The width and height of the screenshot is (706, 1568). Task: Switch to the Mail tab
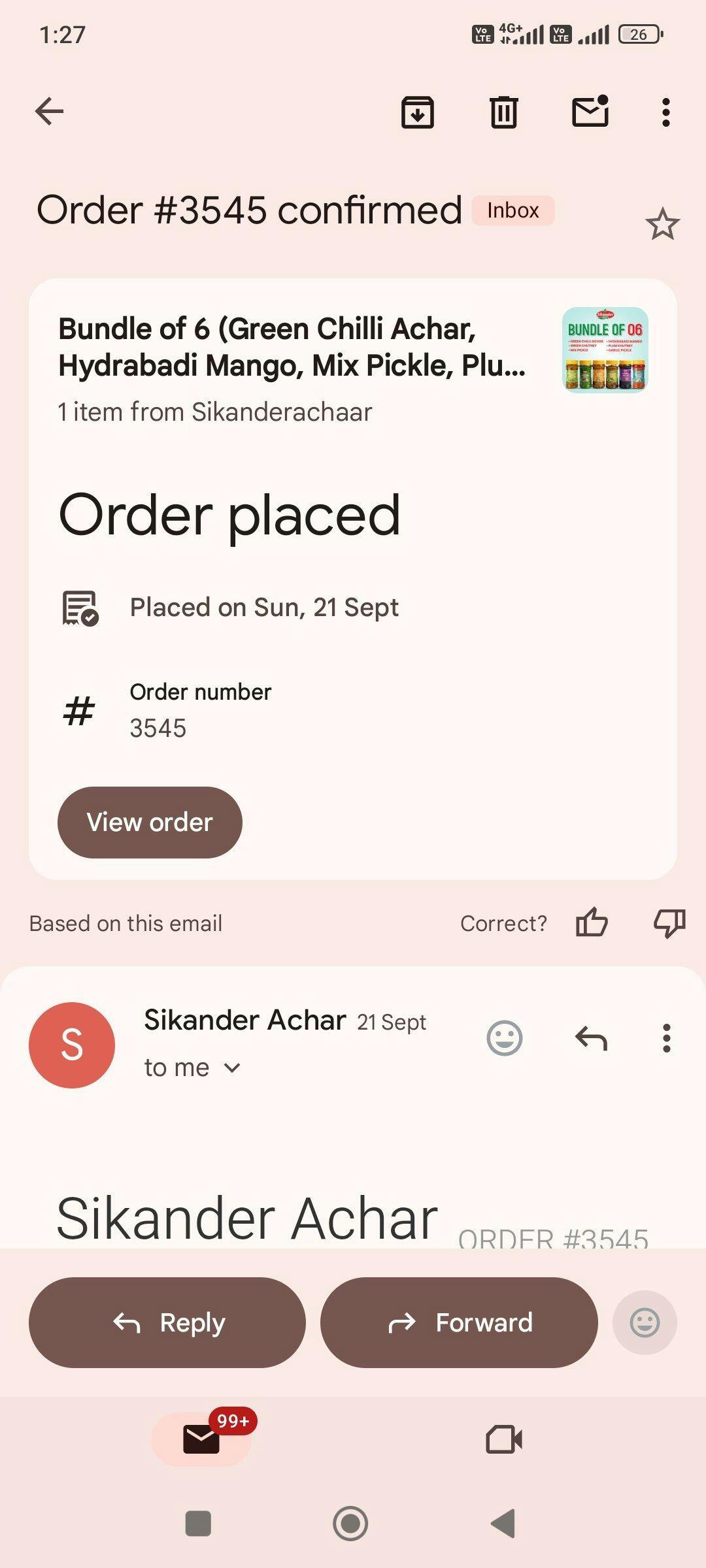coord(201,1439)
